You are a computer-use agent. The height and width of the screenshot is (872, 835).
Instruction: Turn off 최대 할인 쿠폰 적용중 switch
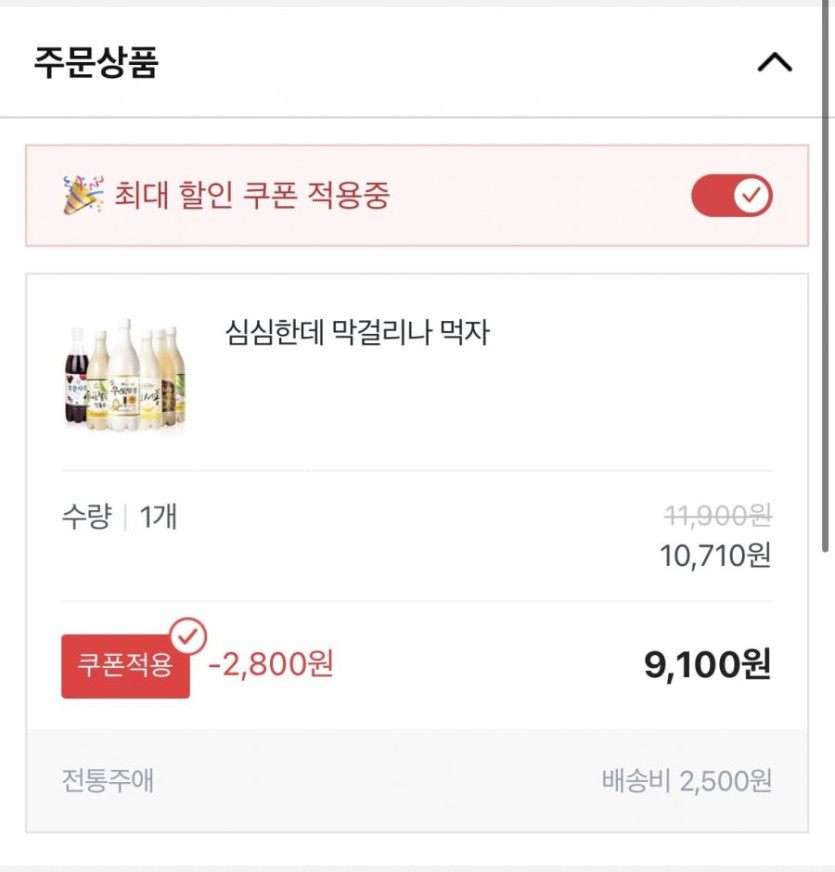(731, 196)
